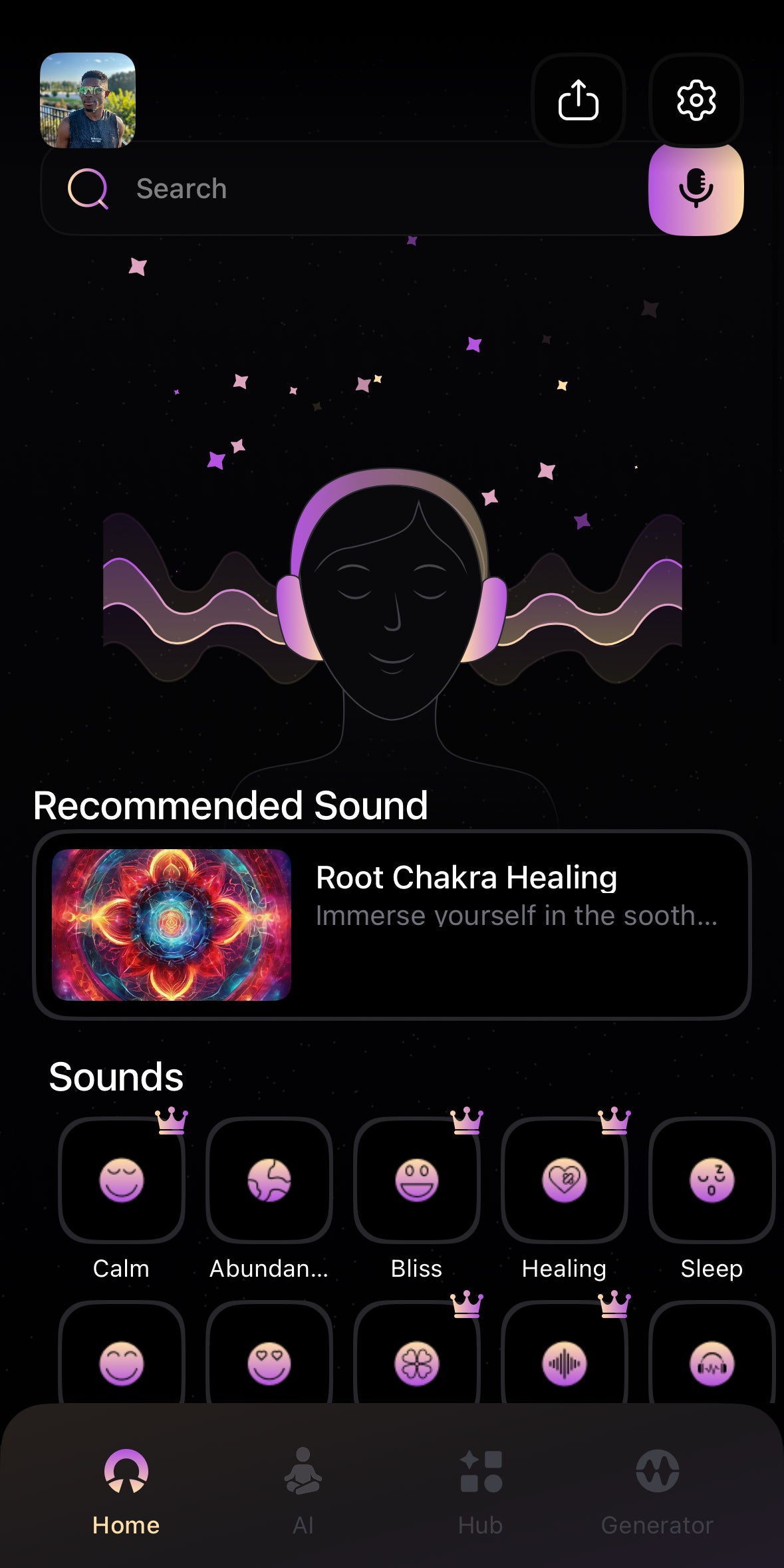Screen dimensions: 784x1568
Task: Select the Sleep sound category
Action: (712, 1180)
